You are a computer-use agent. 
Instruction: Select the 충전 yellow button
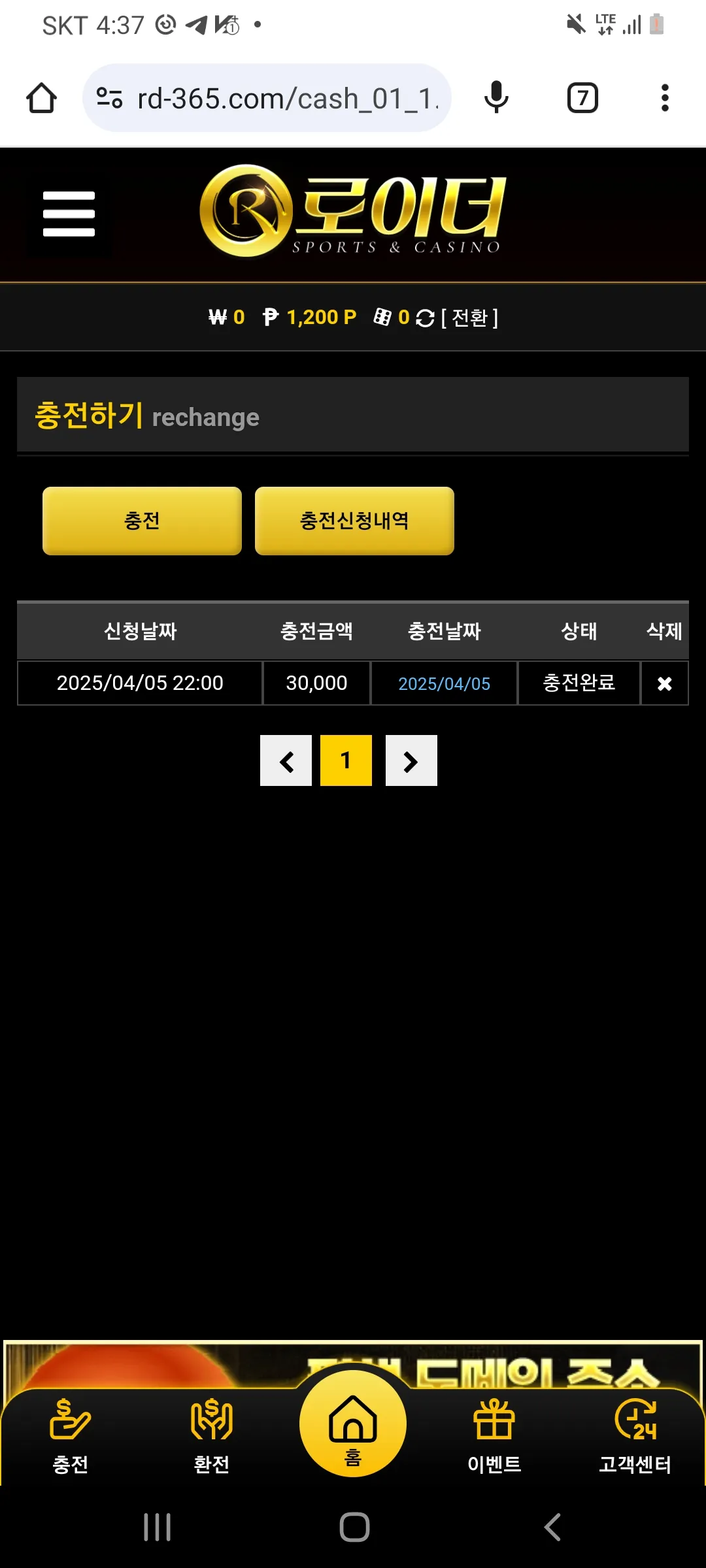pyautogui.click(x=142, y=521)
